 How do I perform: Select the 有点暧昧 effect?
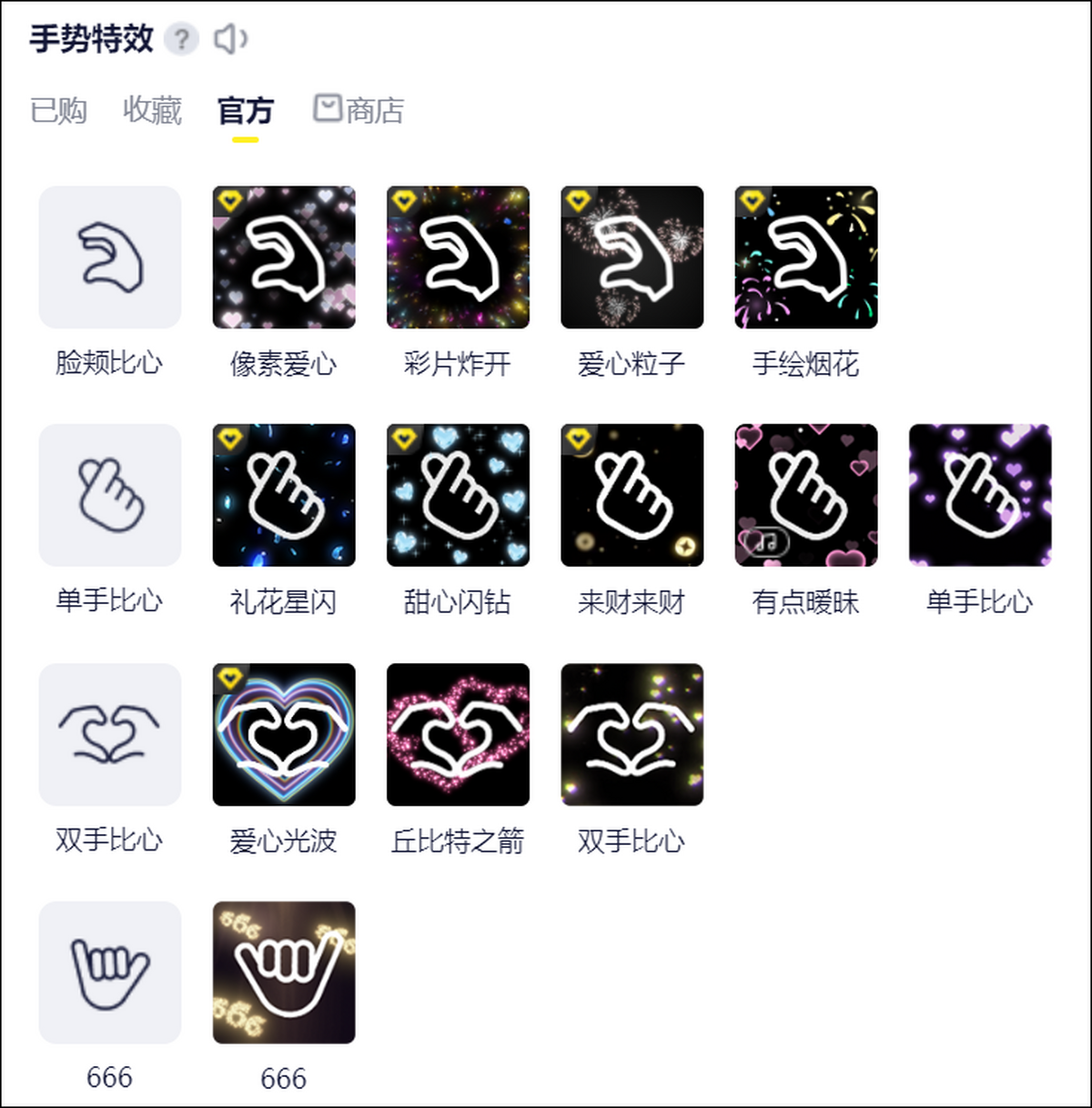[805, 495]
